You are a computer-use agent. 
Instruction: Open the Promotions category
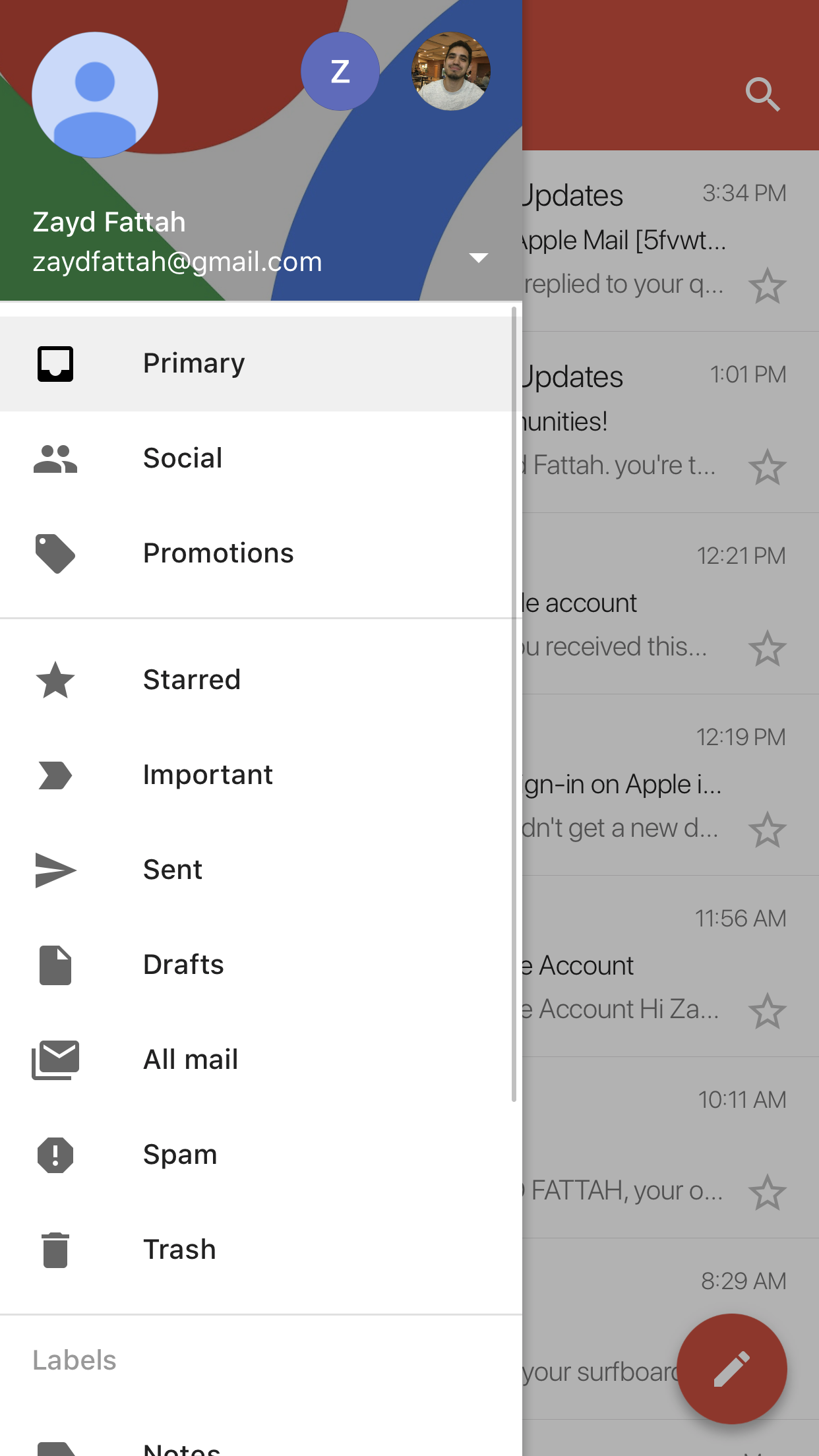coord(218,553)
